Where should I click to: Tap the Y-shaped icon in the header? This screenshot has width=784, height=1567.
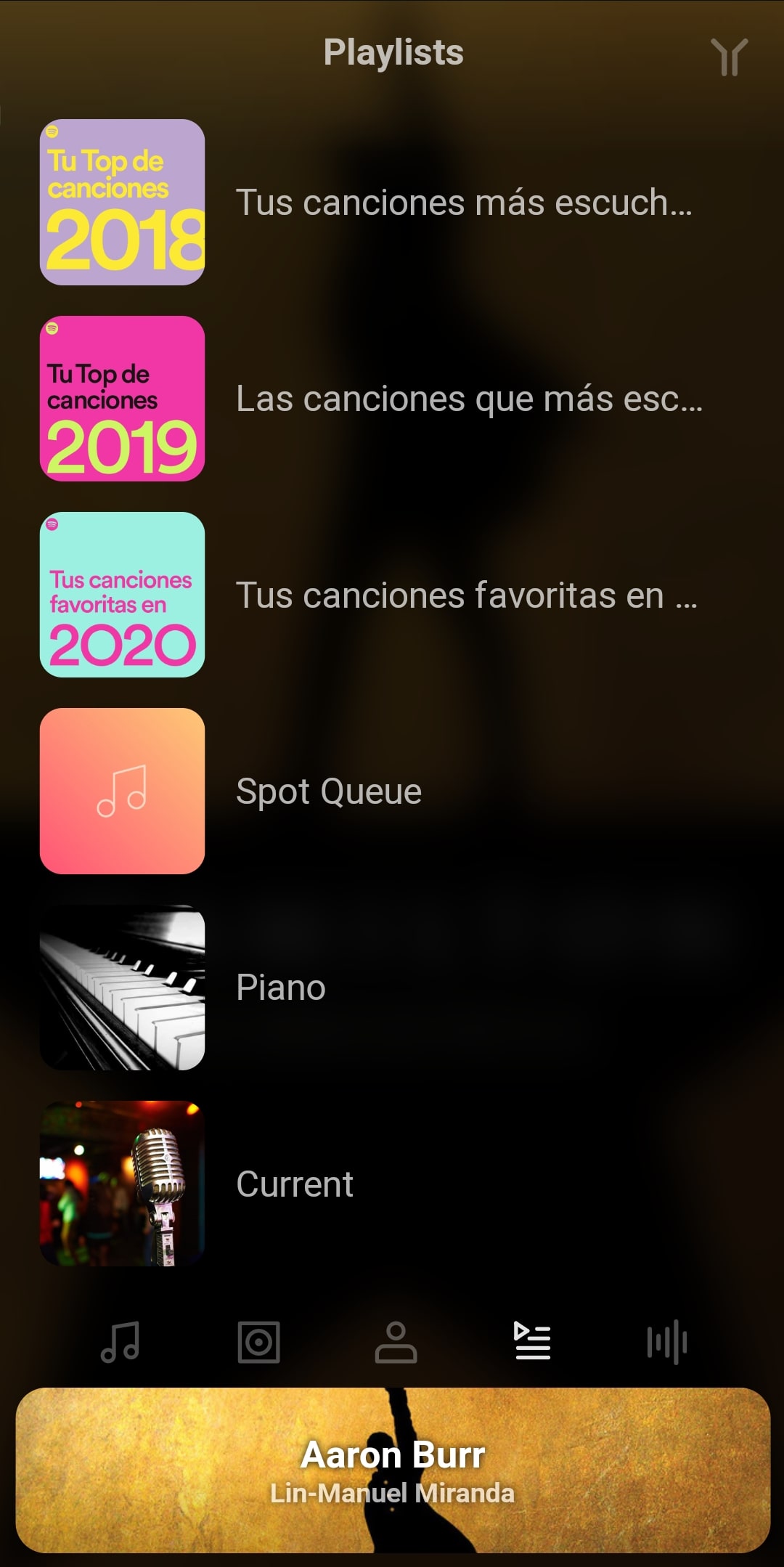tap(729, 56)
